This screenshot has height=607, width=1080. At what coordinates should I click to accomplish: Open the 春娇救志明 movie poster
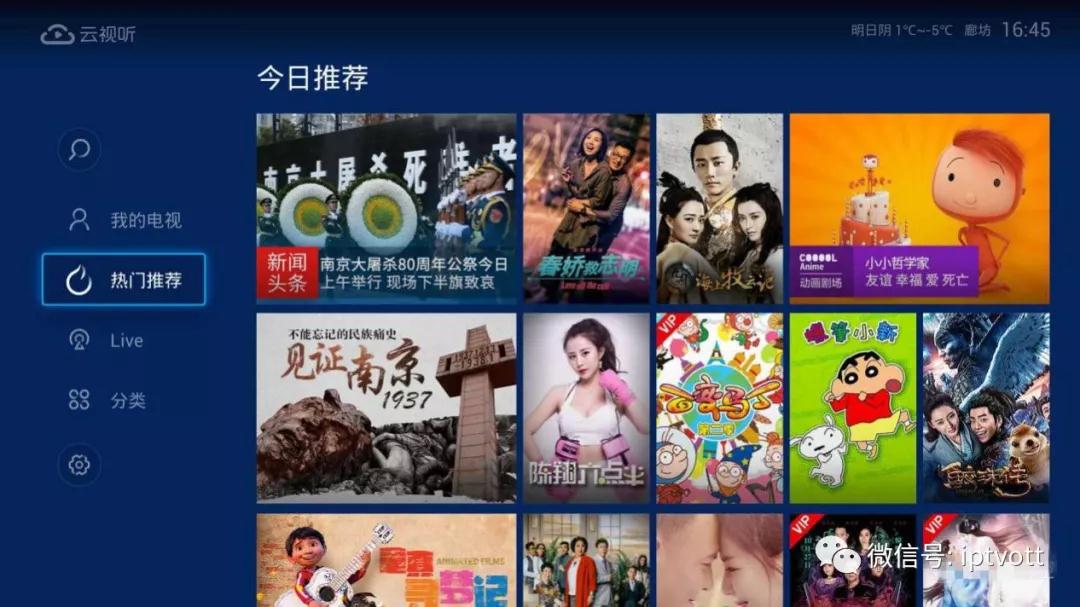[586, 208]
